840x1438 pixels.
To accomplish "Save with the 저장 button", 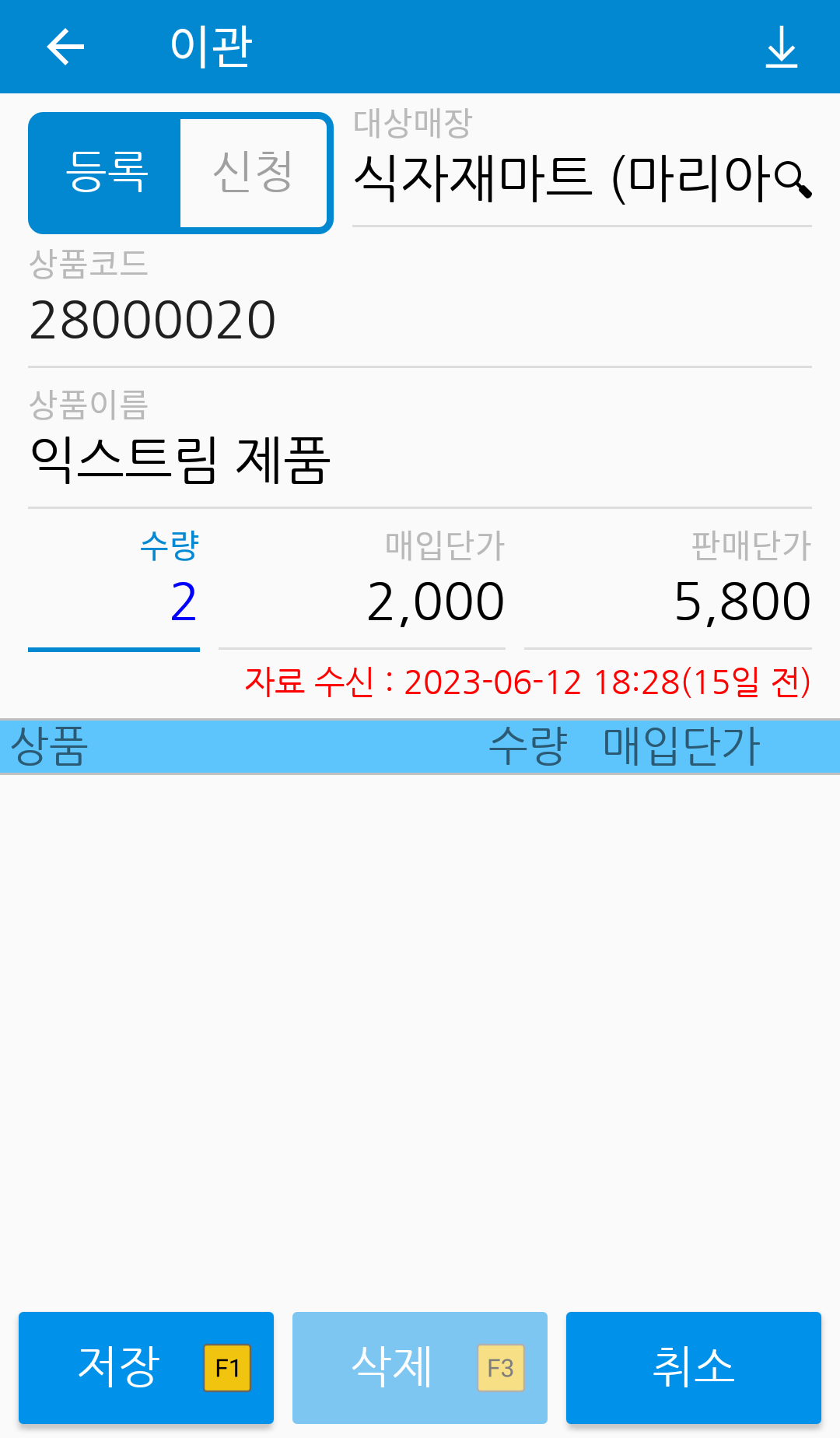I will [x=146, y=1367].
